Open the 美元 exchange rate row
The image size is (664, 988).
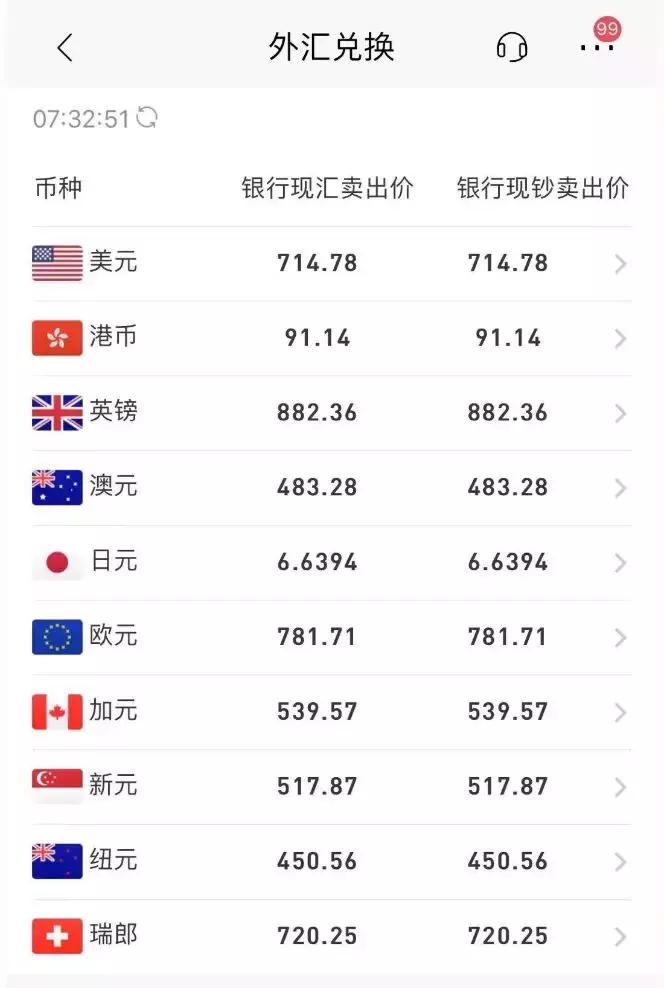[x=331, y=264]
